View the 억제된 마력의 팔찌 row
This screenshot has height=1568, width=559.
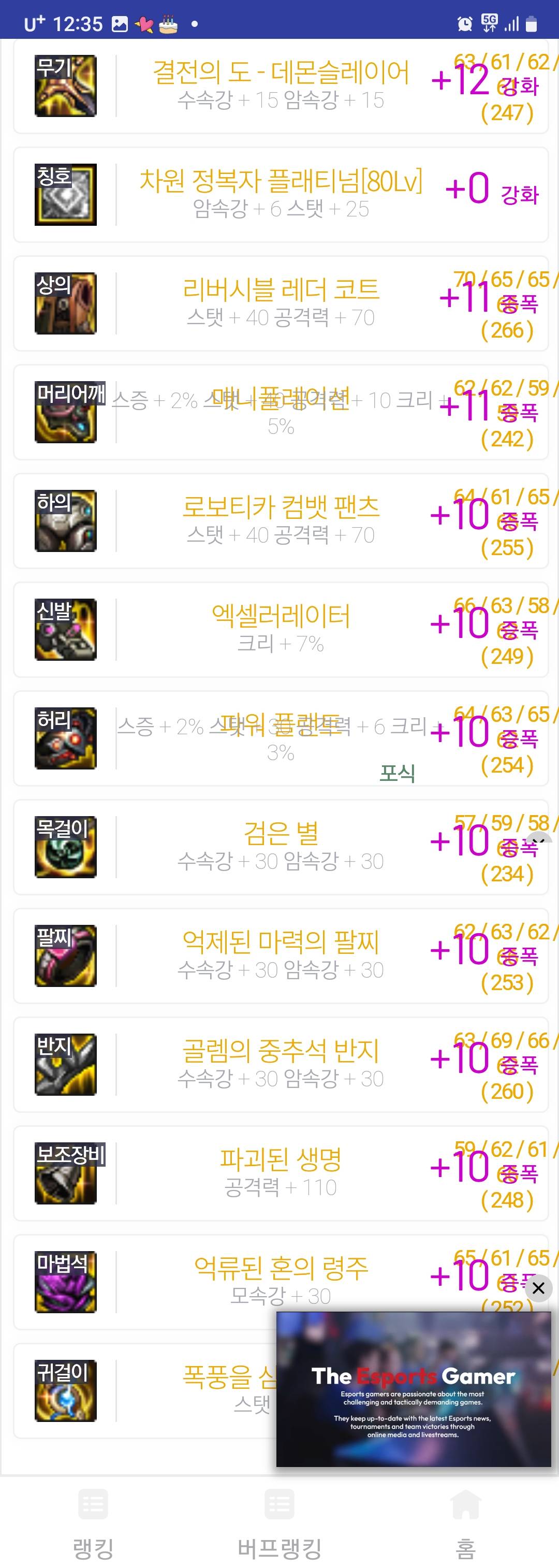[x=281, y=955]
